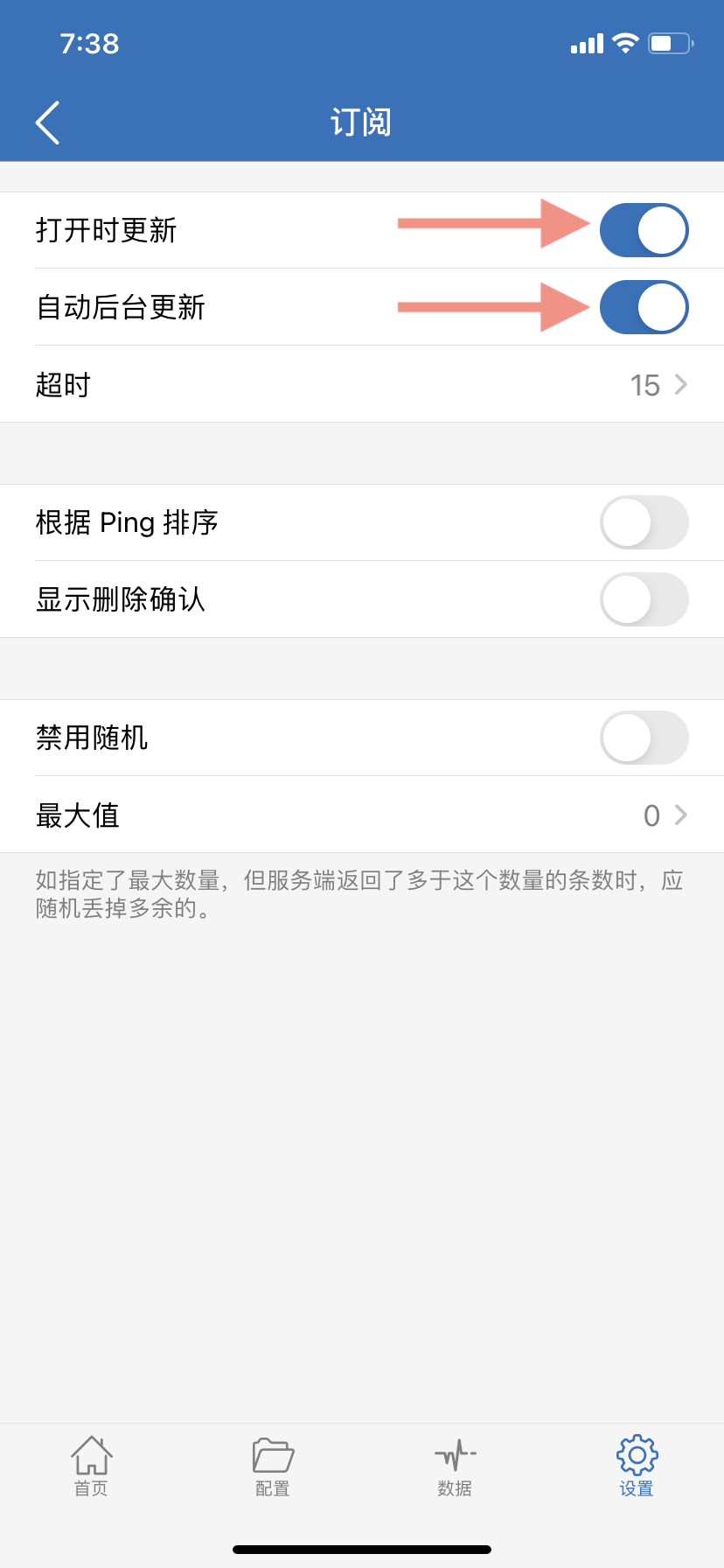This screenshot has height=1568, width=724.
Task: Open the 最大值 setting row
Action: 362,815
